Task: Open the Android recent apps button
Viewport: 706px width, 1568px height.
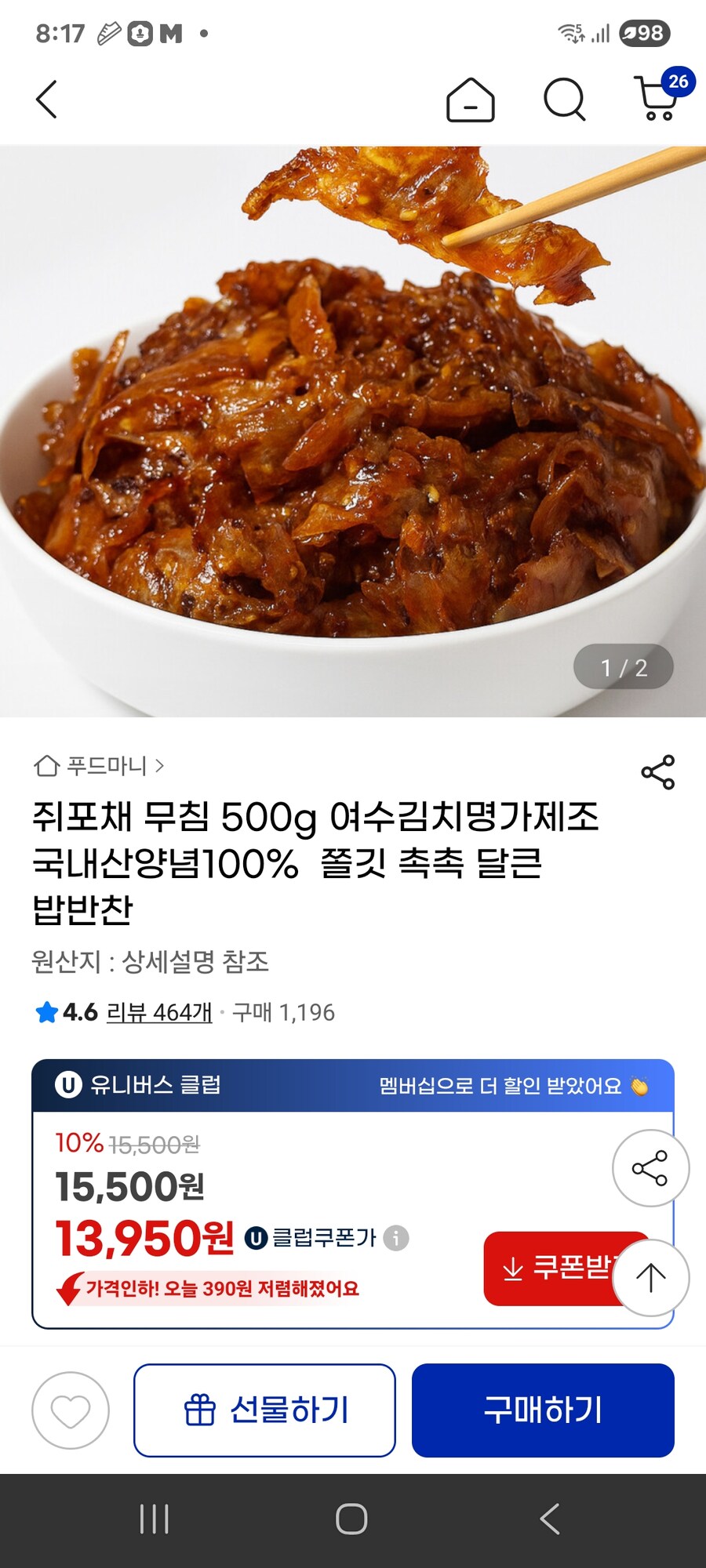Action: 154,1521
